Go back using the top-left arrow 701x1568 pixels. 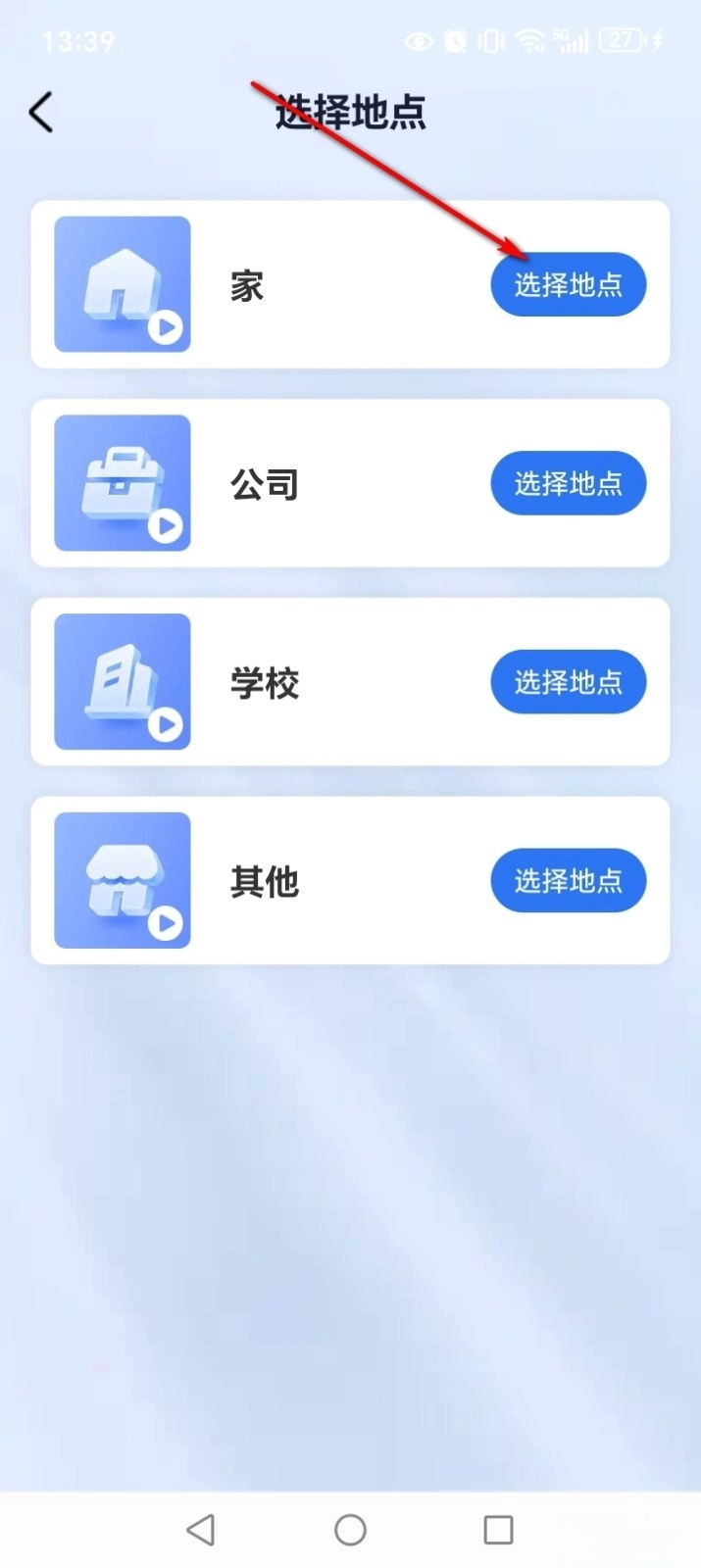click(x=41, y=113)
